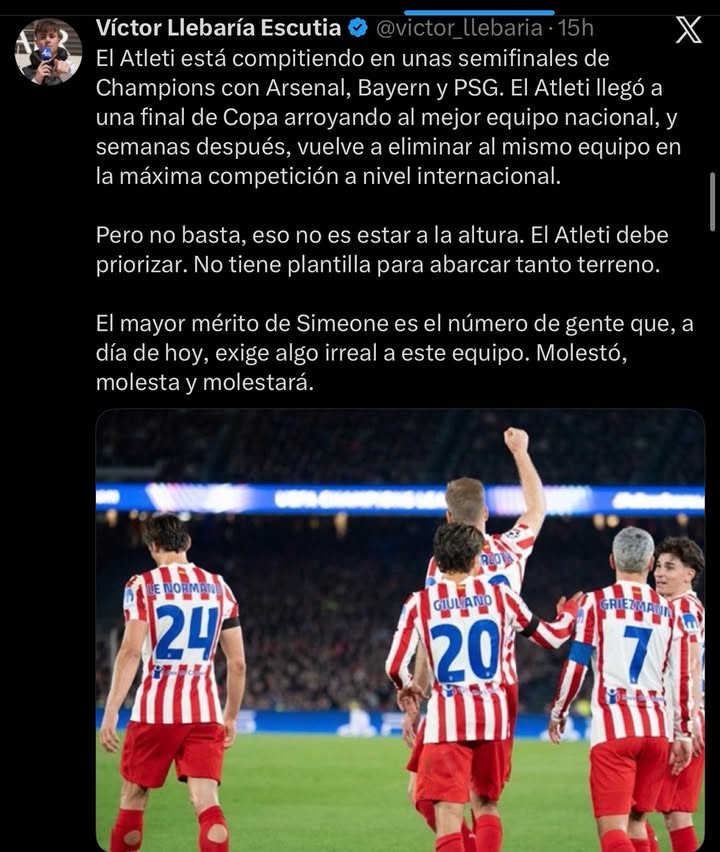Open the attached Atlético celebration photo
This screenshot has height=852, width=720.
(400, 630)
